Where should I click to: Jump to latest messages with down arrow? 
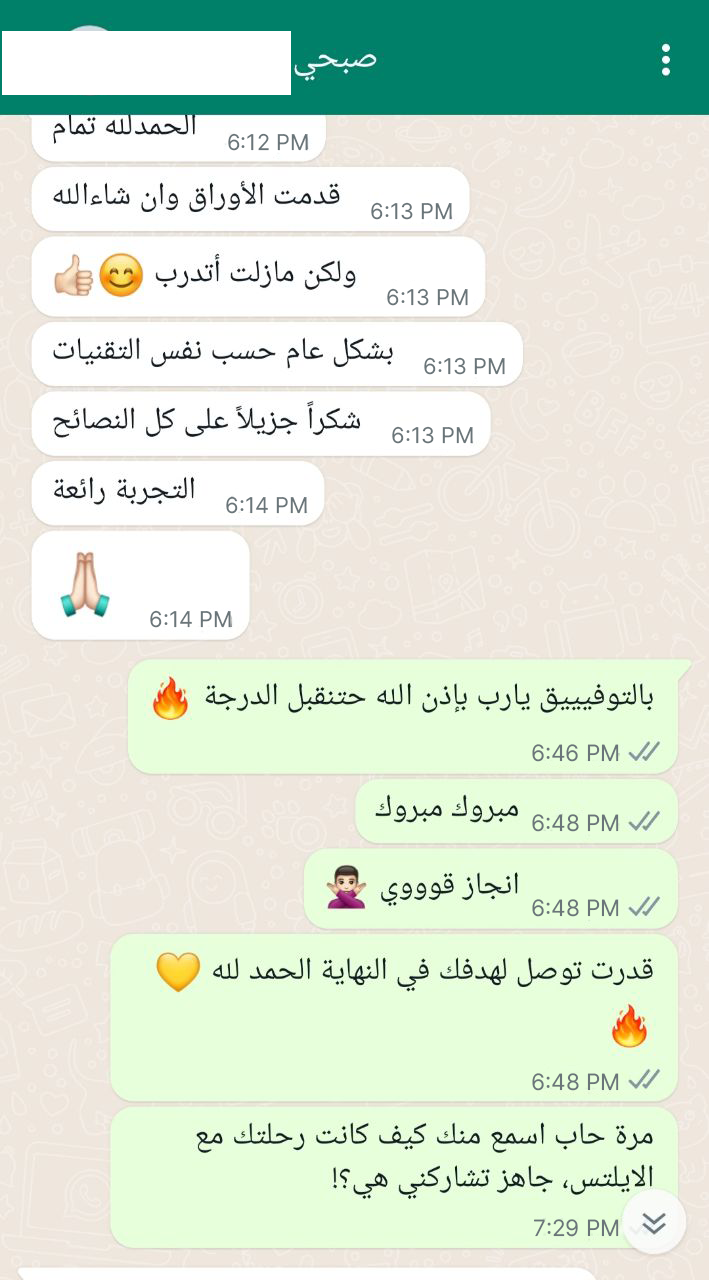[653, 1222]
